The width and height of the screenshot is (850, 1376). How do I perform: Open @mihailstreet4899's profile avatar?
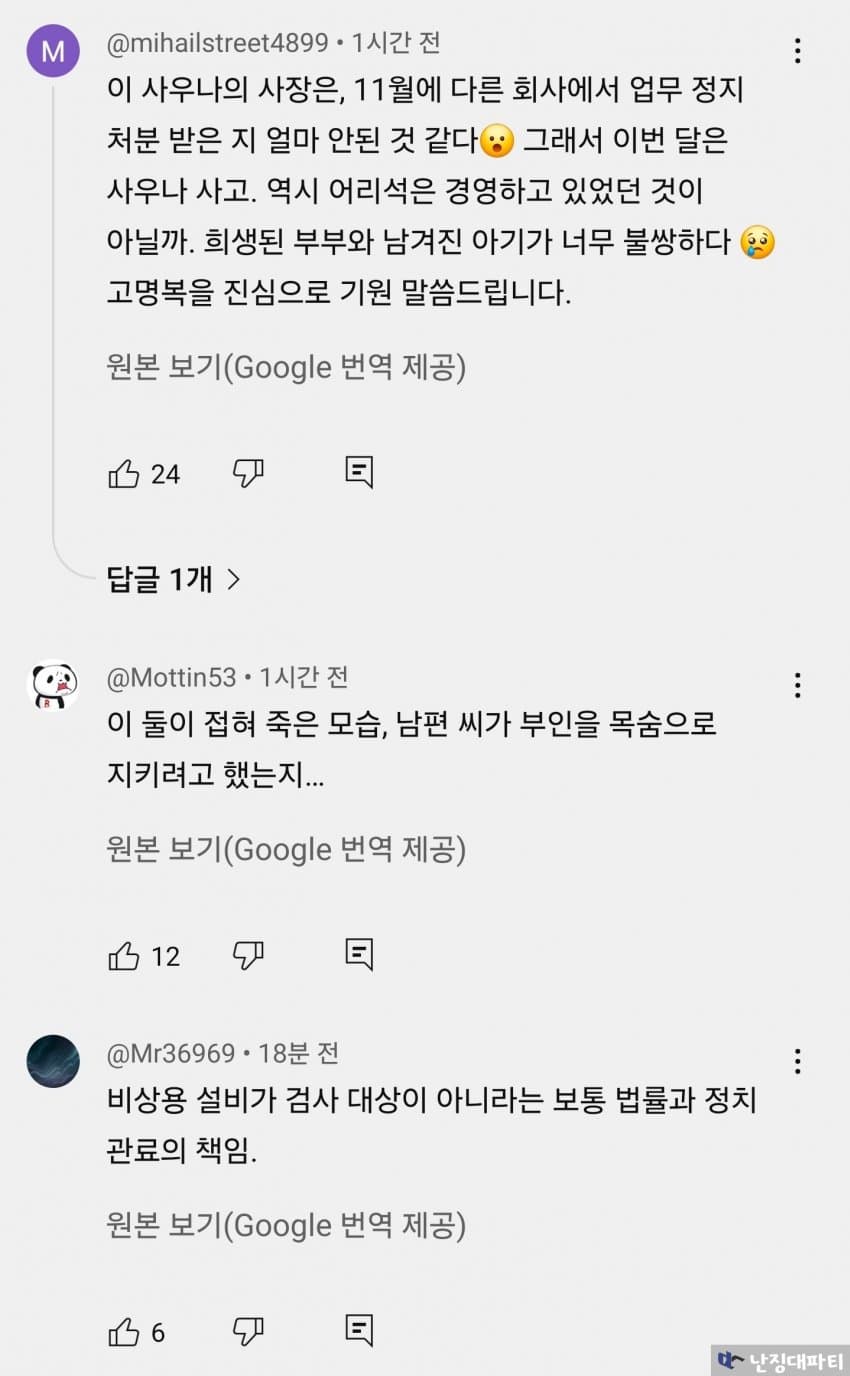[53, 51]
